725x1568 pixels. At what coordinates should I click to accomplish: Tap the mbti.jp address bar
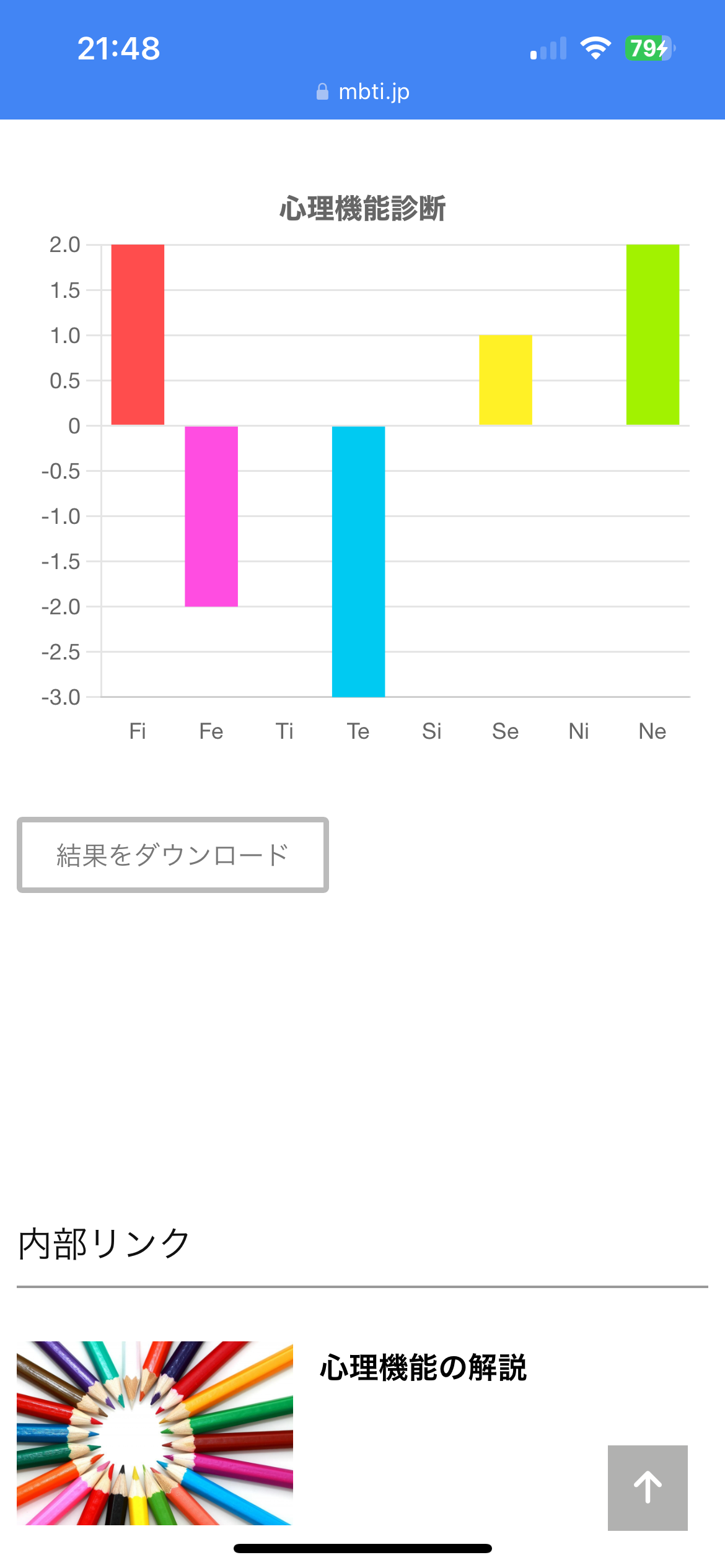362,92
